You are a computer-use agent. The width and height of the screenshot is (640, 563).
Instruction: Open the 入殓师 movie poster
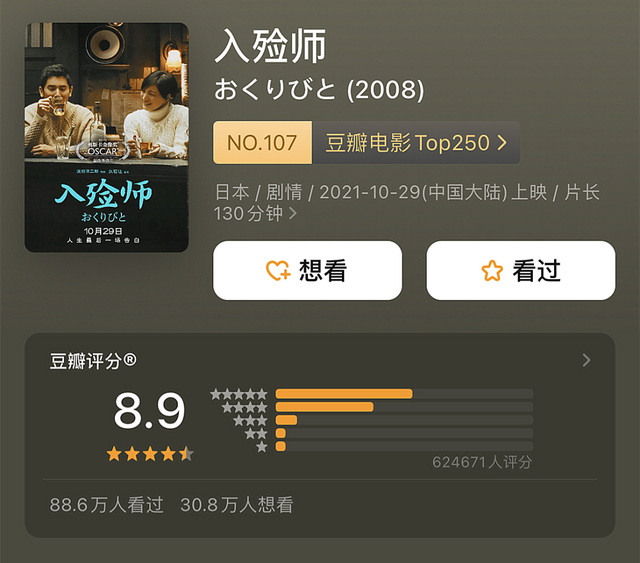pyautogui.click(x=107, y=137)
